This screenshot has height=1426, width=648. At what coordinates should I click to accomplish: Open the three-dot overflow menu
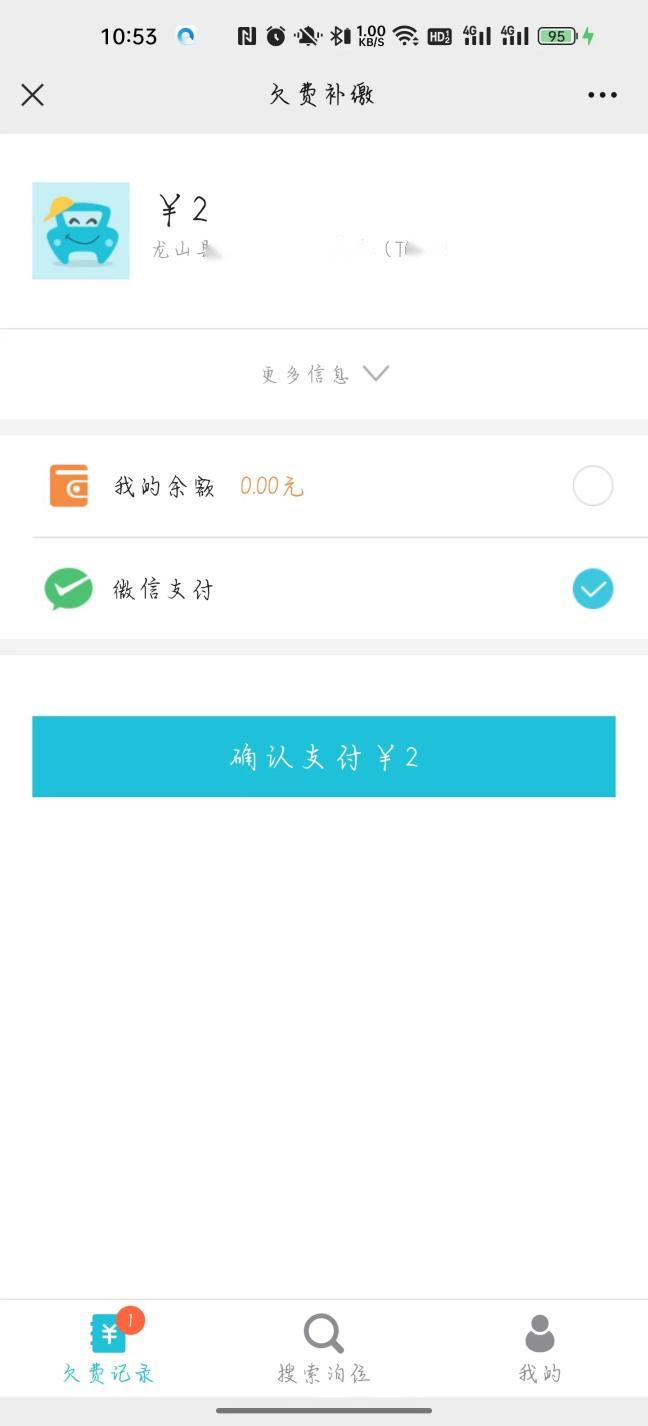click(x=602, y=95)
